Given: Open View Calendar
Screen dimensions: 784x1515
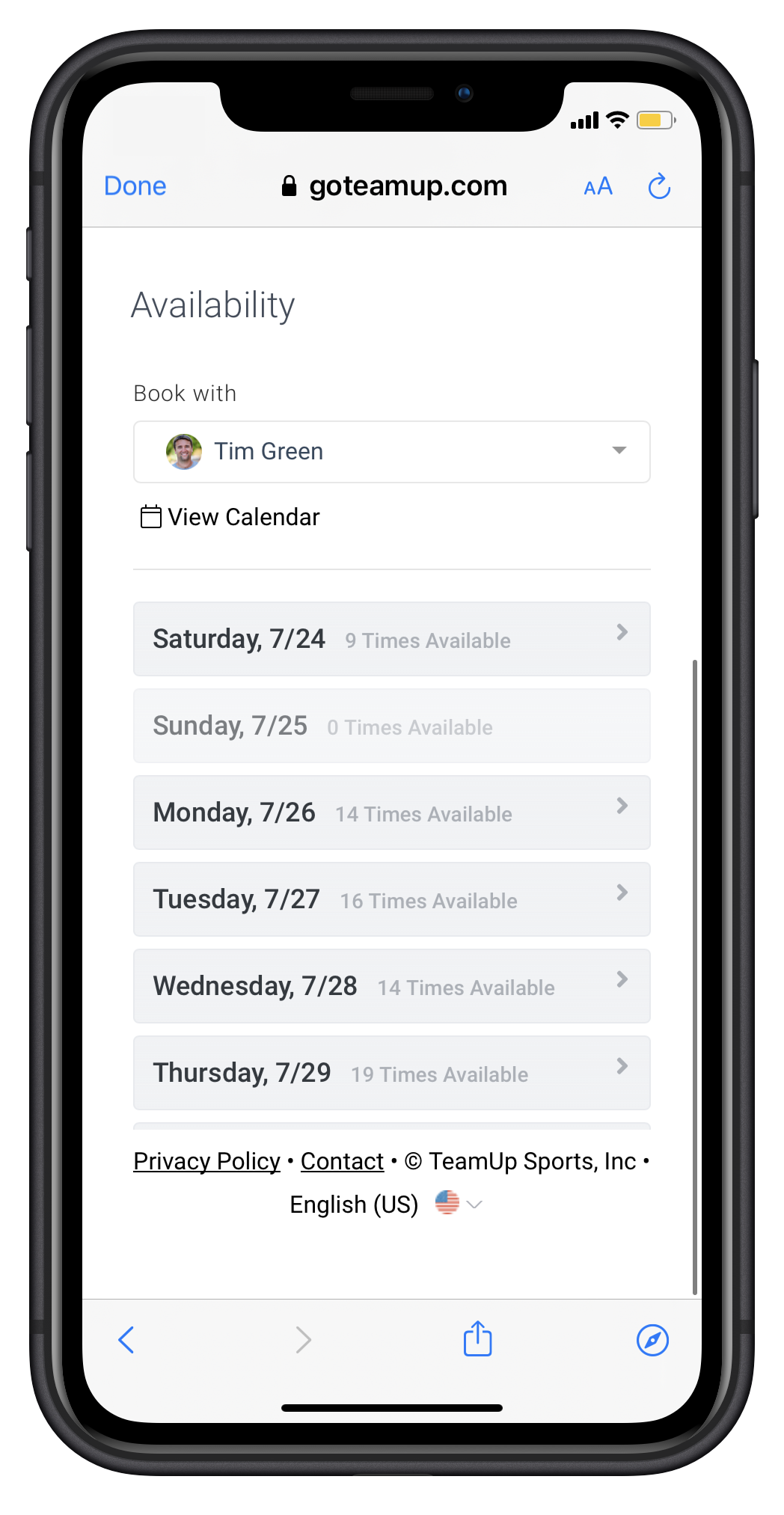Looking at the screenshot, I should coord(230,517).
